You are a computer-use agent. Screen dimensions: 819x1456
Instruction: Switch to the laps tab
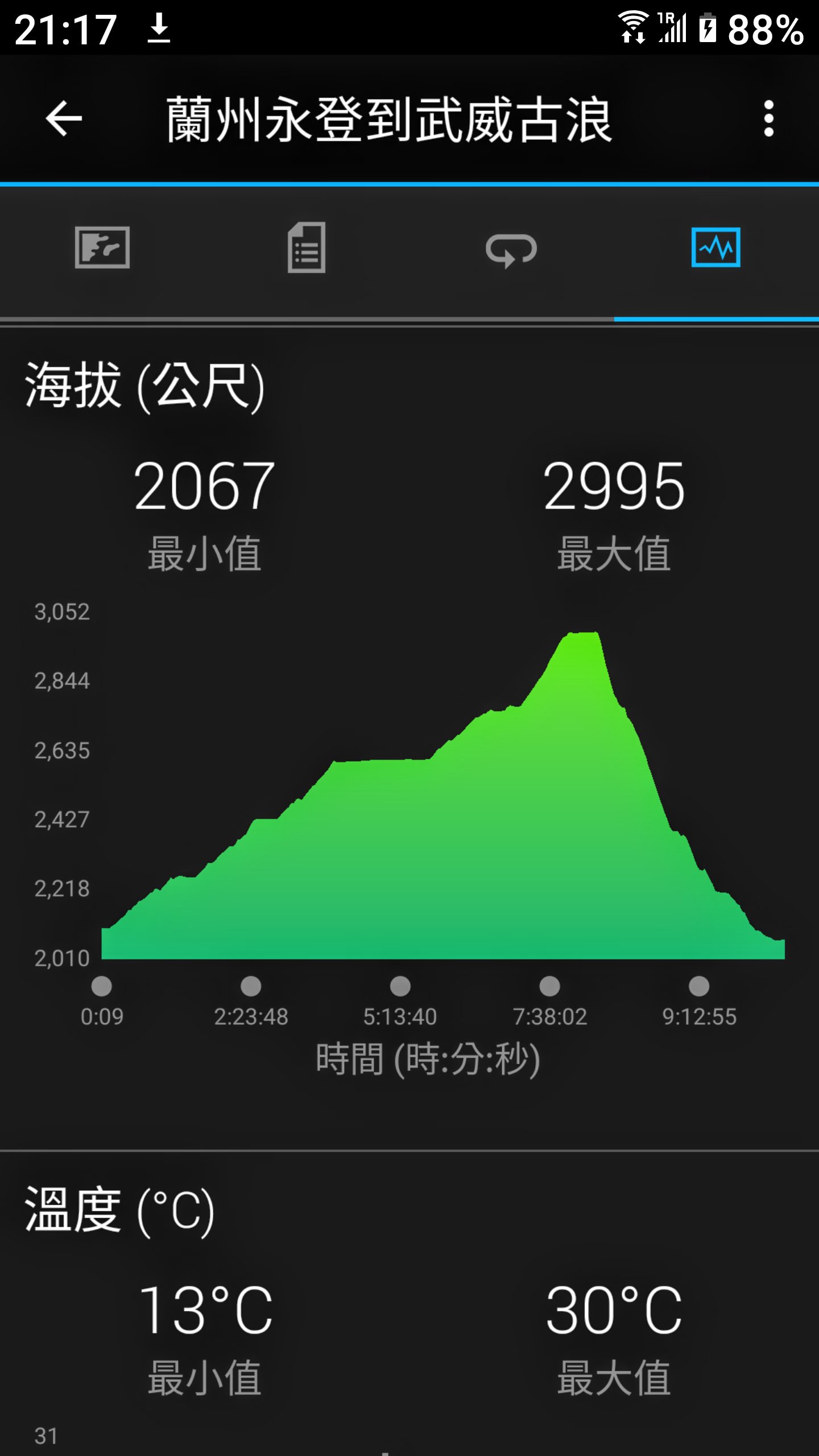511,249
